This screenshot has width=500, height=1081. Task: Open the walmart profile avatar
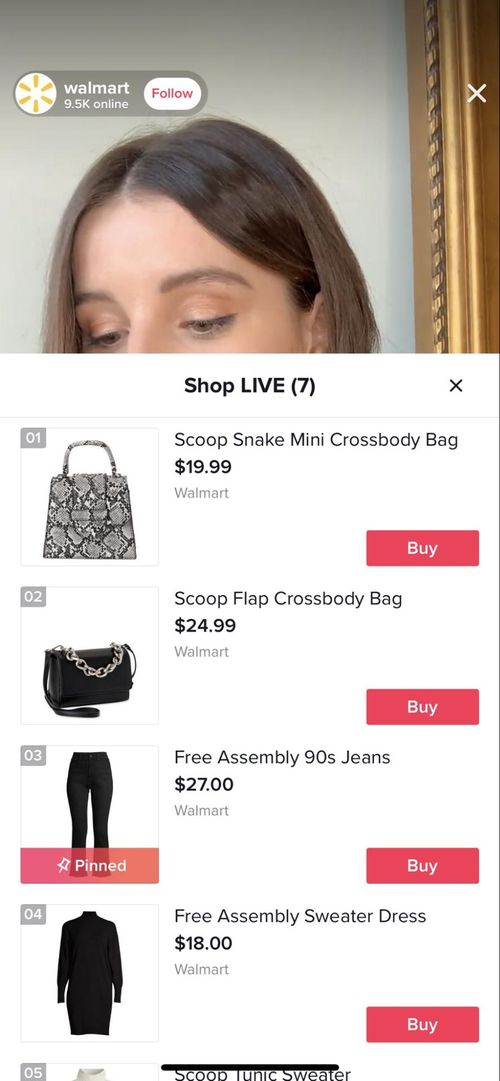point(35,94)
